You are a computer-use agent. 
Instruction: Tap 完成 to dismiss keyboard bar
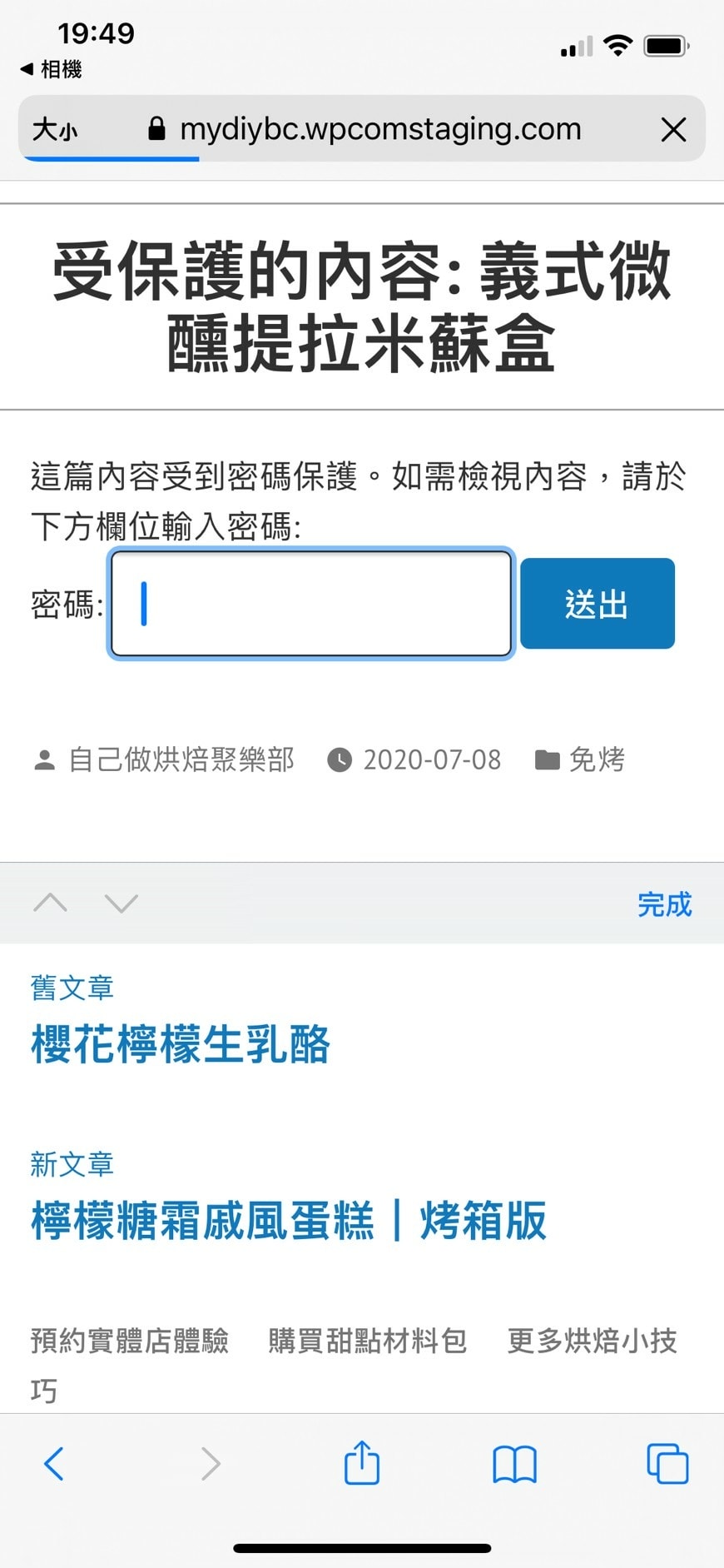point(664,904)
